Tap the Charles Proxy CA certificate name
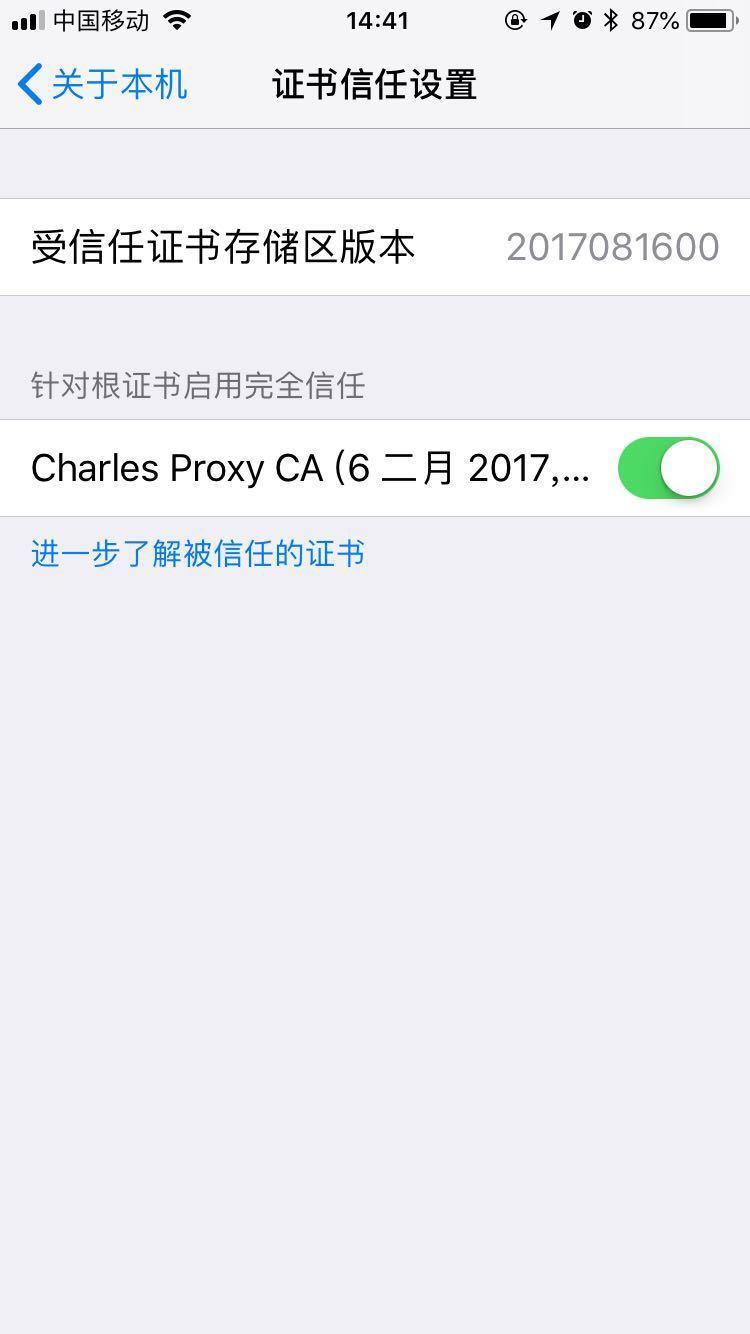Image resolution: width=750 pixels, height=1334 pixels. tap(300, 467)
